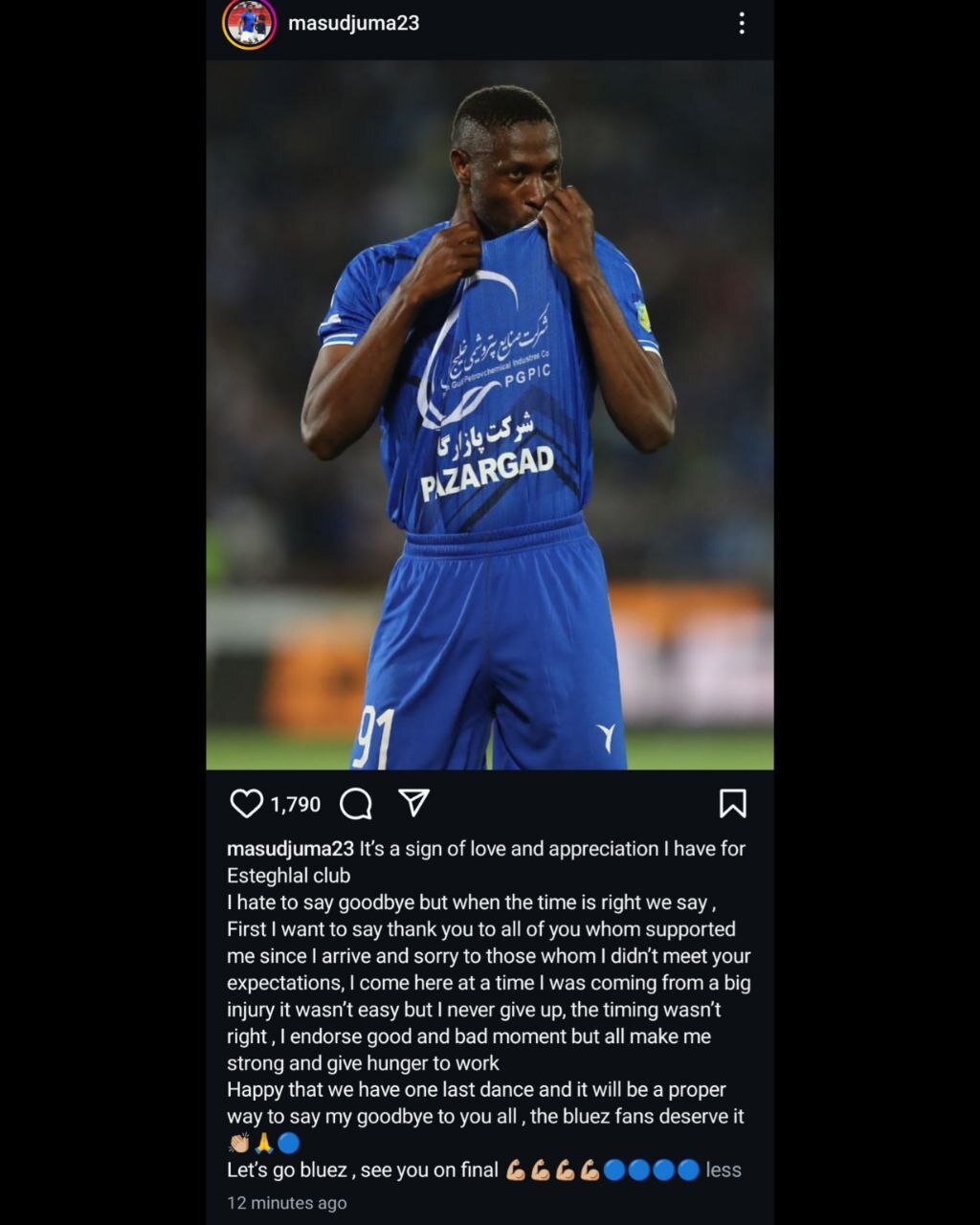
Task: Open comments via the speech bubble icon
Action: pyautogui.click(x=355, y=803)
